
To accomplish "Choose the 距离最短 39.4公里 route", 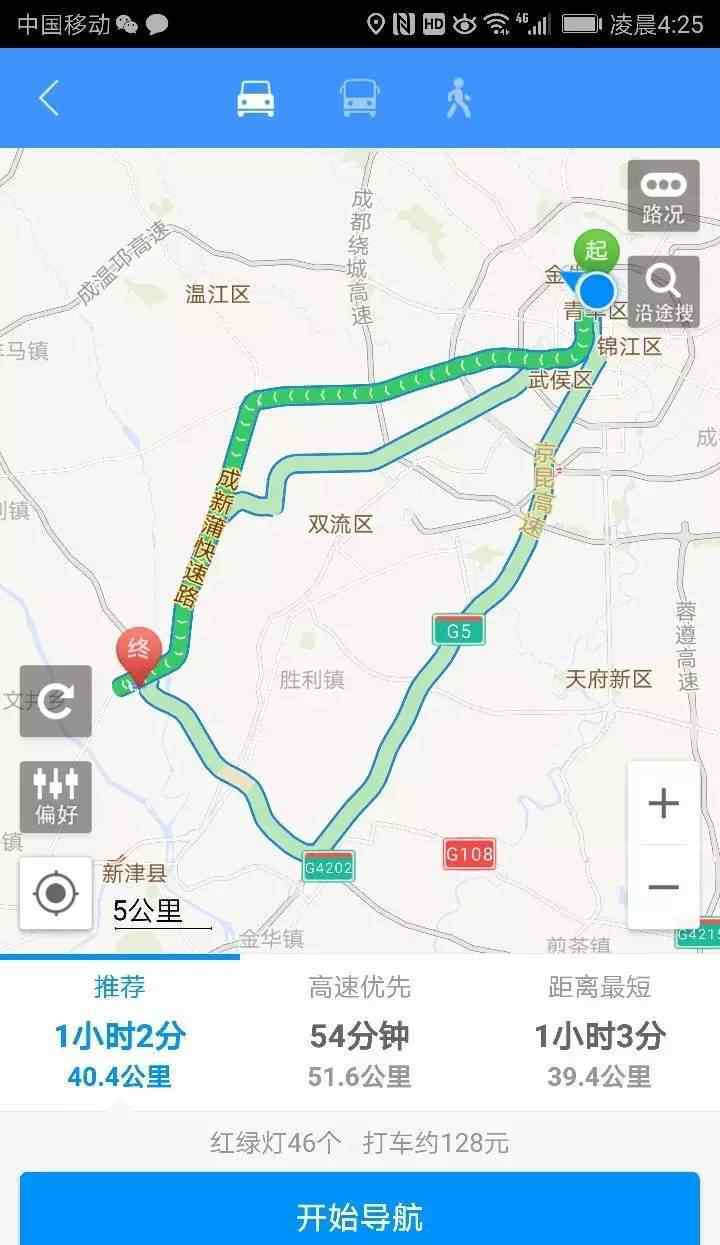I will click(599, 1032).
